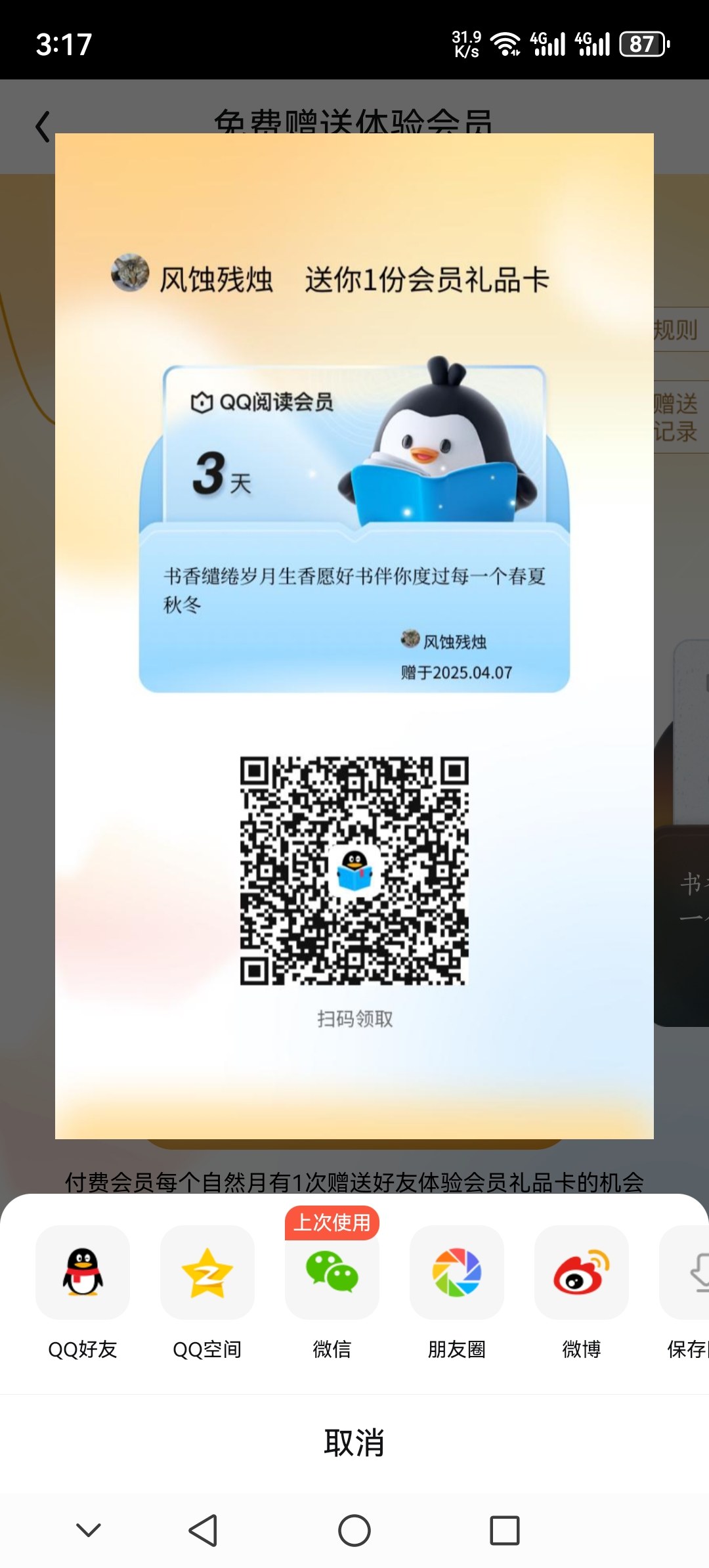Screen dimensions: 709x1568
Task: Cancel the share sheet with 取消
Action: [x=354, y=1443]
